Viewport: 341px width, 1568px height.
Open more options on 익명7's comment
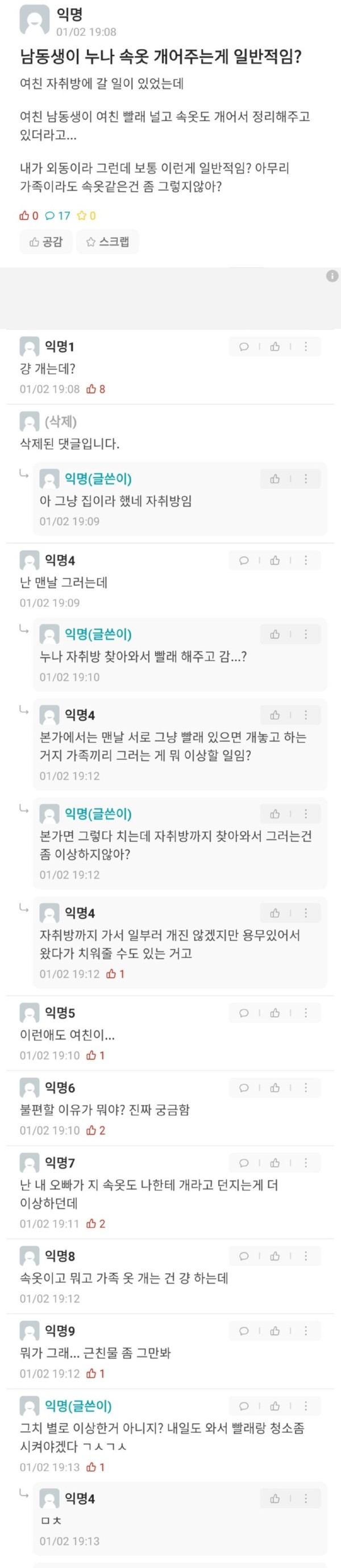pos(306,1163)
